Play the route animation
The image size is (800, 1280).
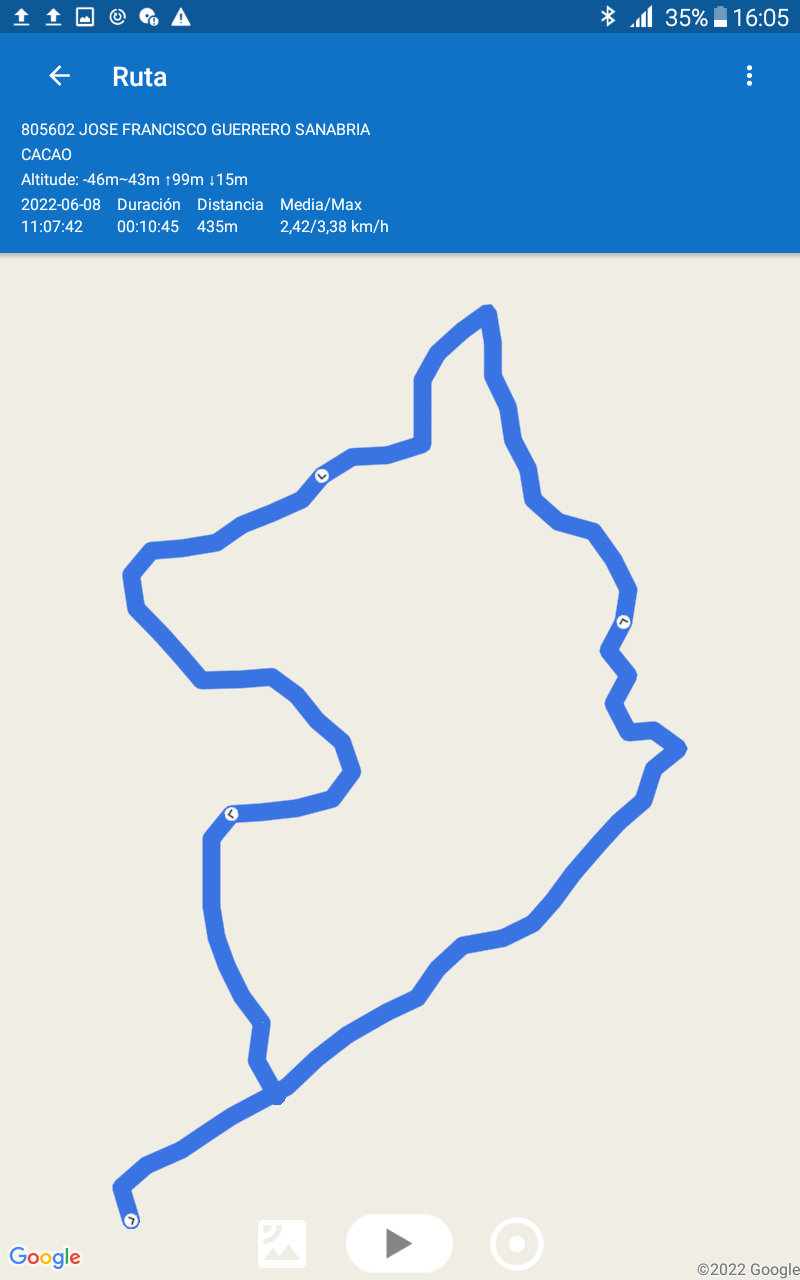tap(399, 1243)
